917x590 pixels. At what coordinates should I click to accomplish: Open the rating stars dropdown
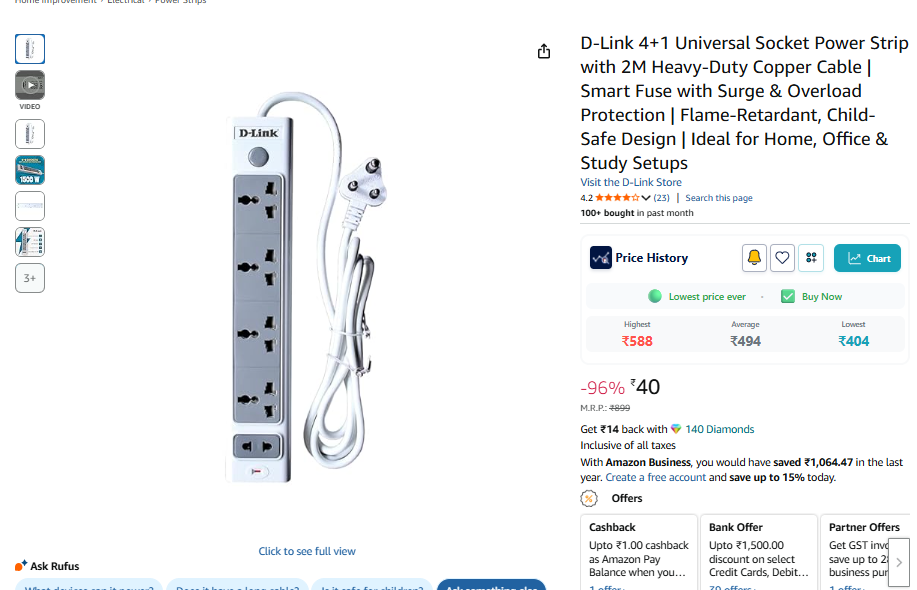tap(646, 198)
